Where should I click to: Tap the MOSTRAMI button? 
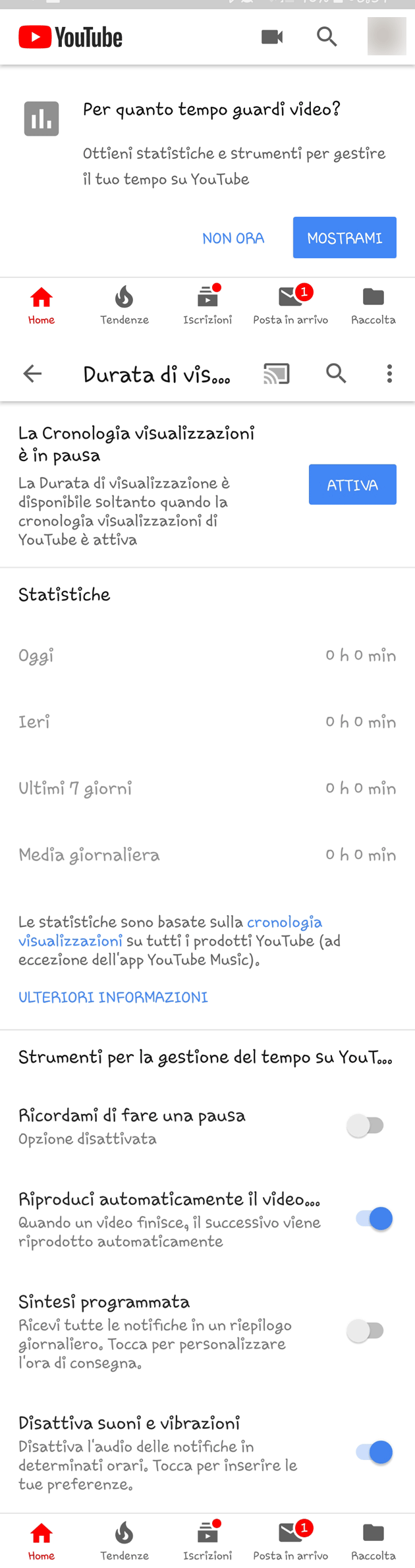(345, 238)
